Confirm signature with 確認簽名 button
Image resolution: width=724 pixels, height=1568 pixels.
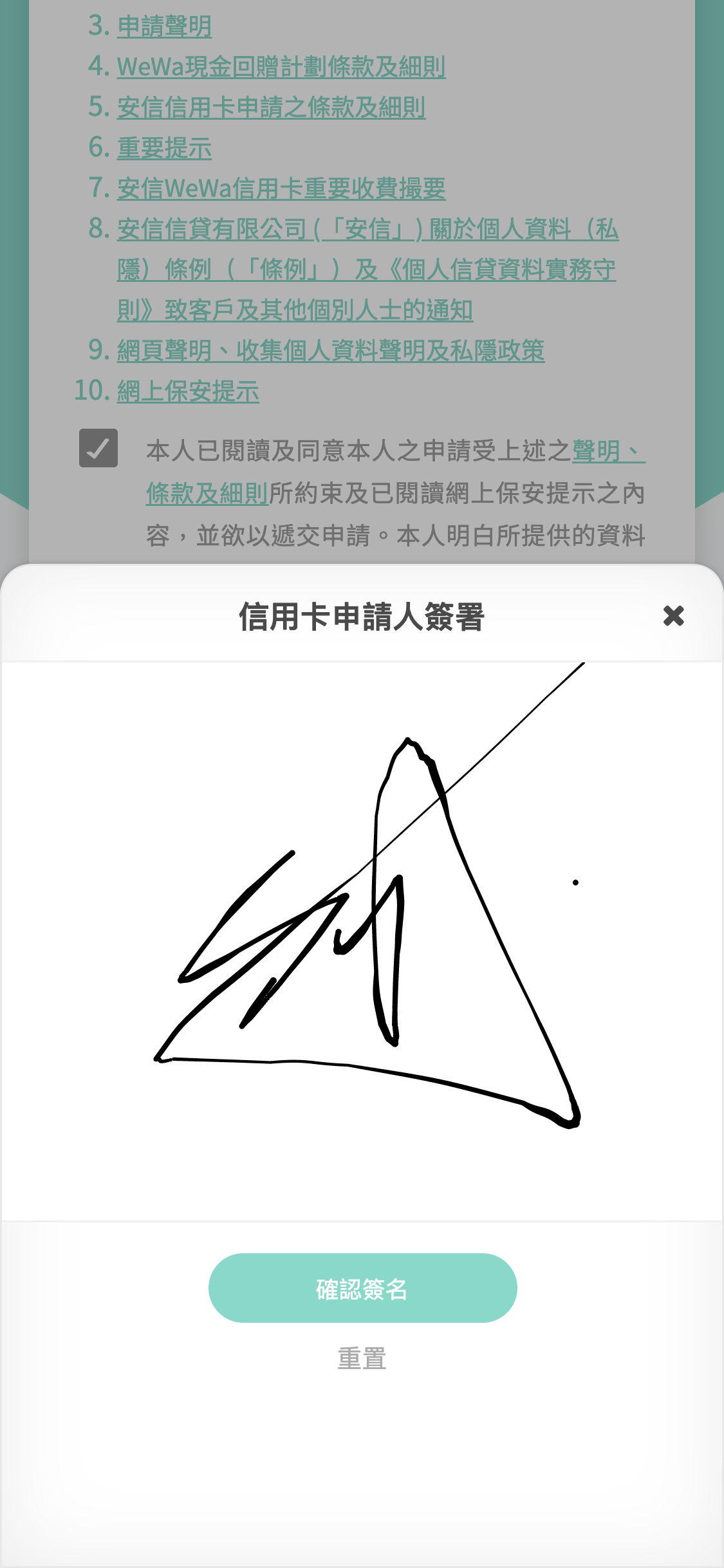click(x=362, y=1288)
